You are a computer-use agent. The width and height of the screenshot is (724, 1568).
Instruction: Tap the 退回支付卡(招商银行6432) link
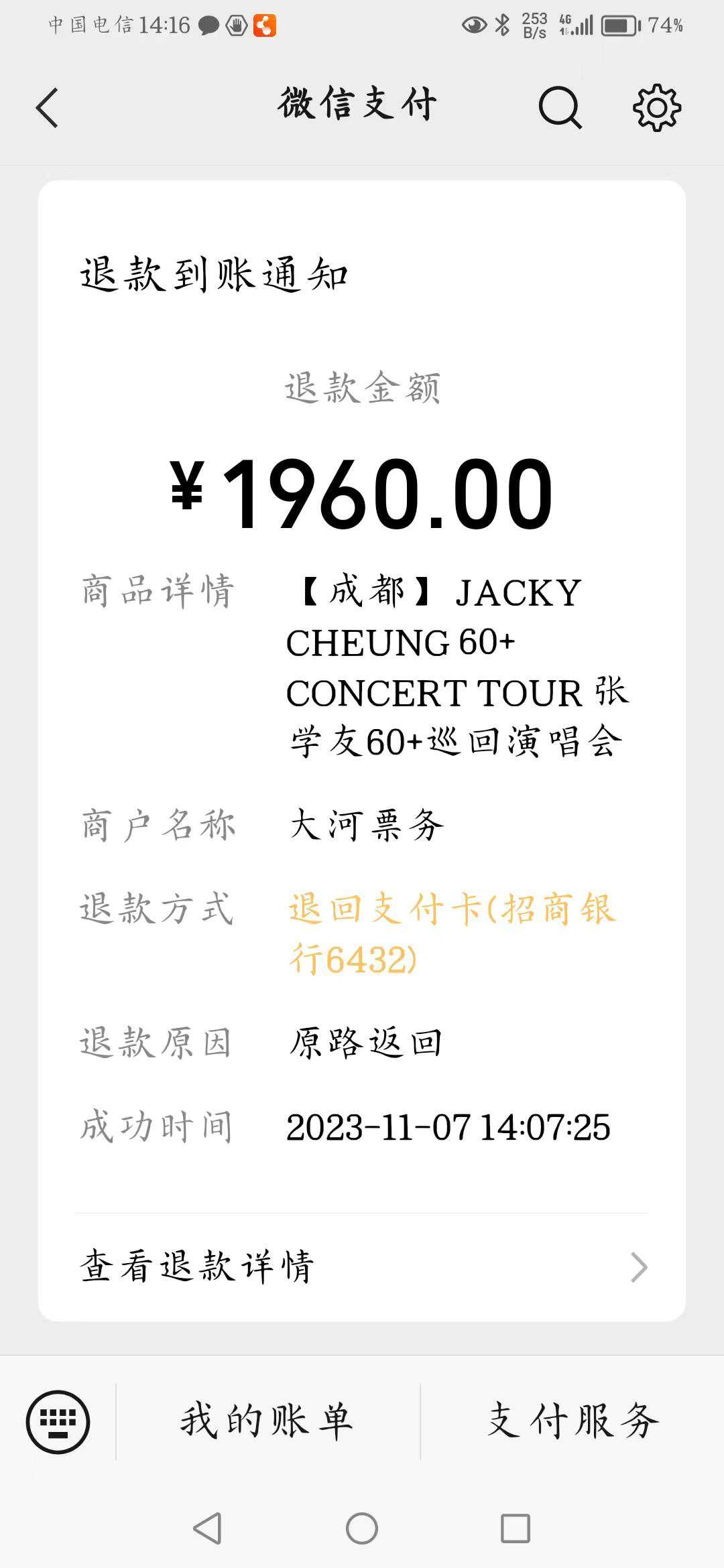452,933
